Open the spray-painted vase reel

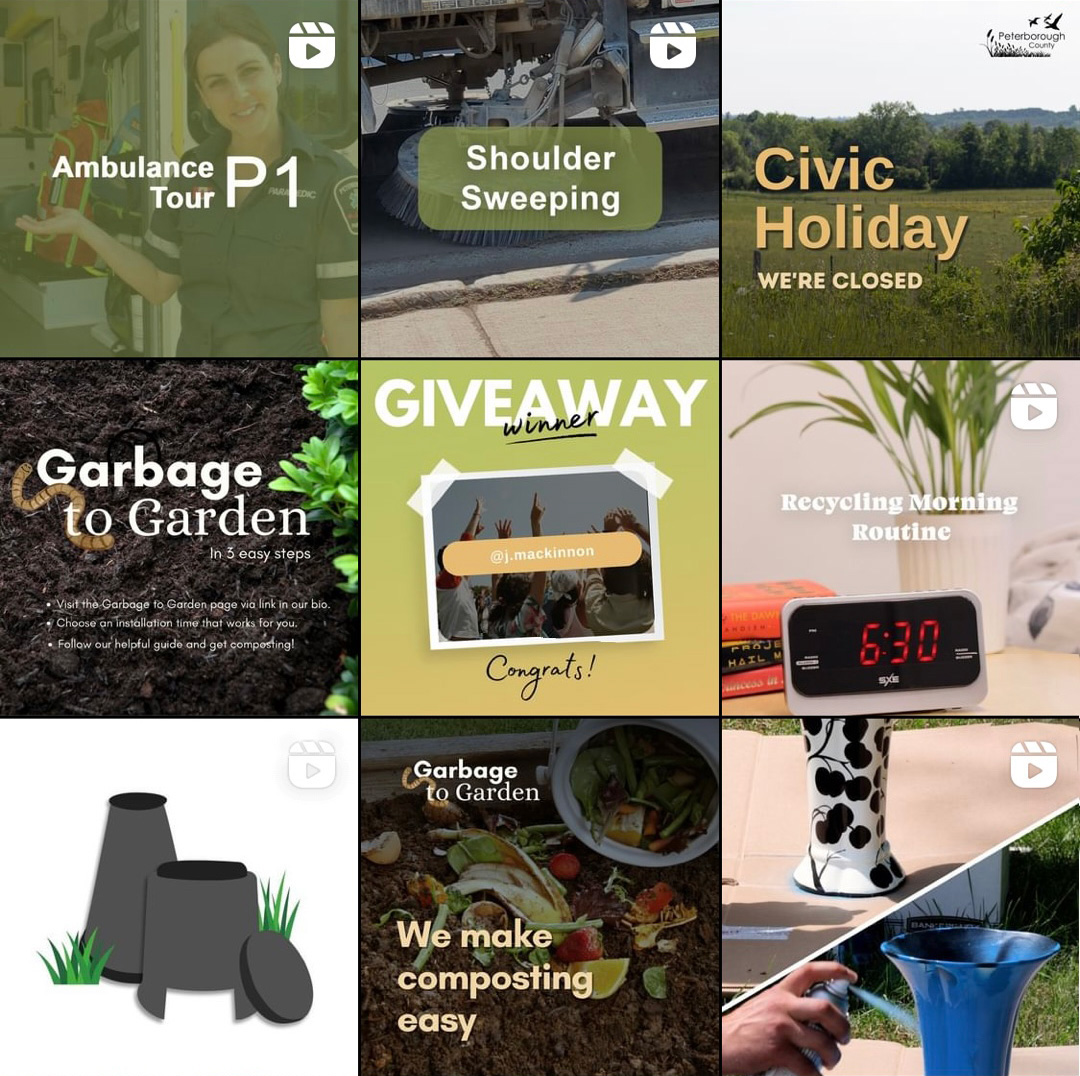(x=900, y=897)
